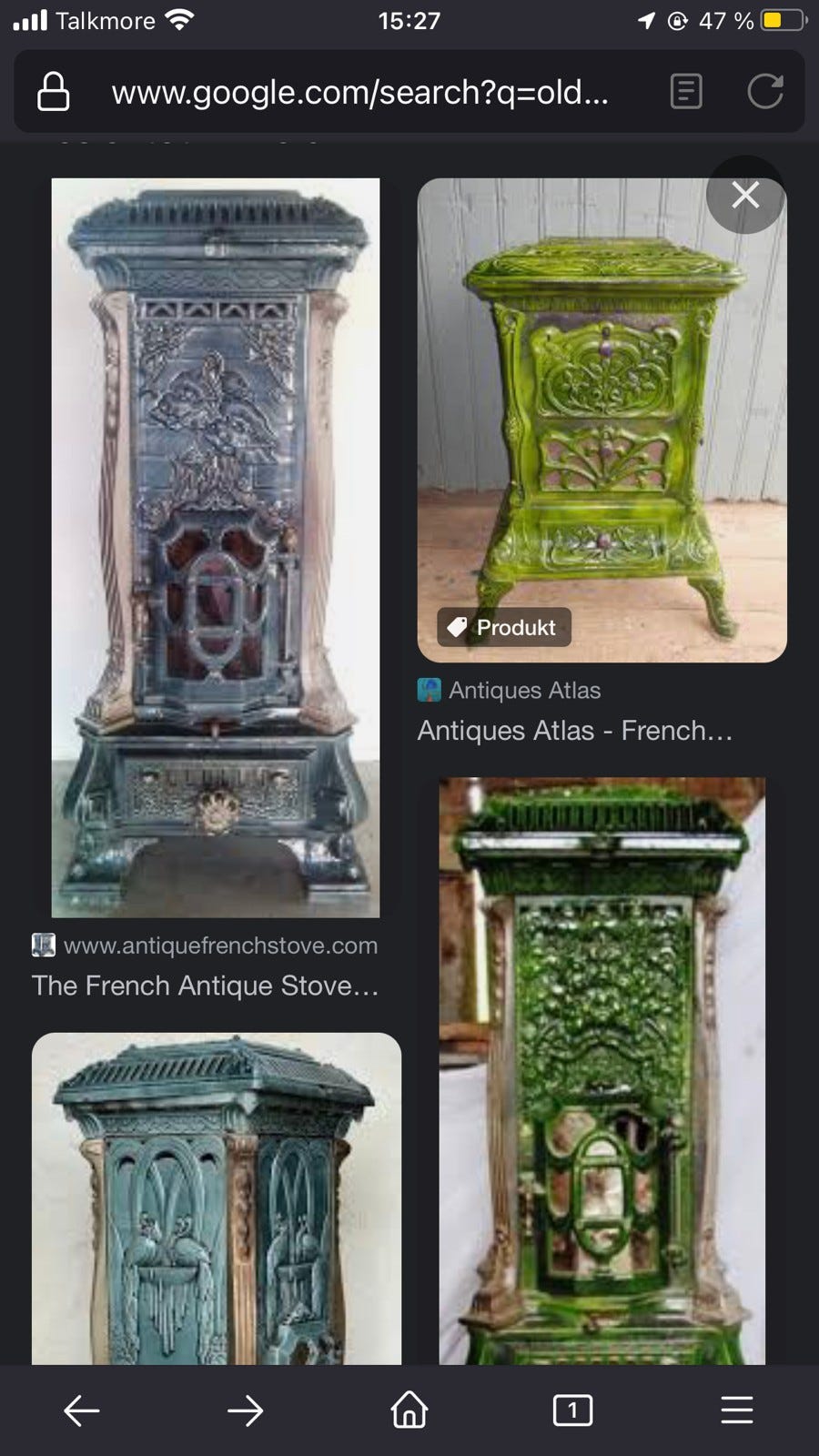This screenshot has width=819, height=1456.
Task: Dismiss the green stove preview with the X
Action: pyautogui.click(x=745, y=195)
